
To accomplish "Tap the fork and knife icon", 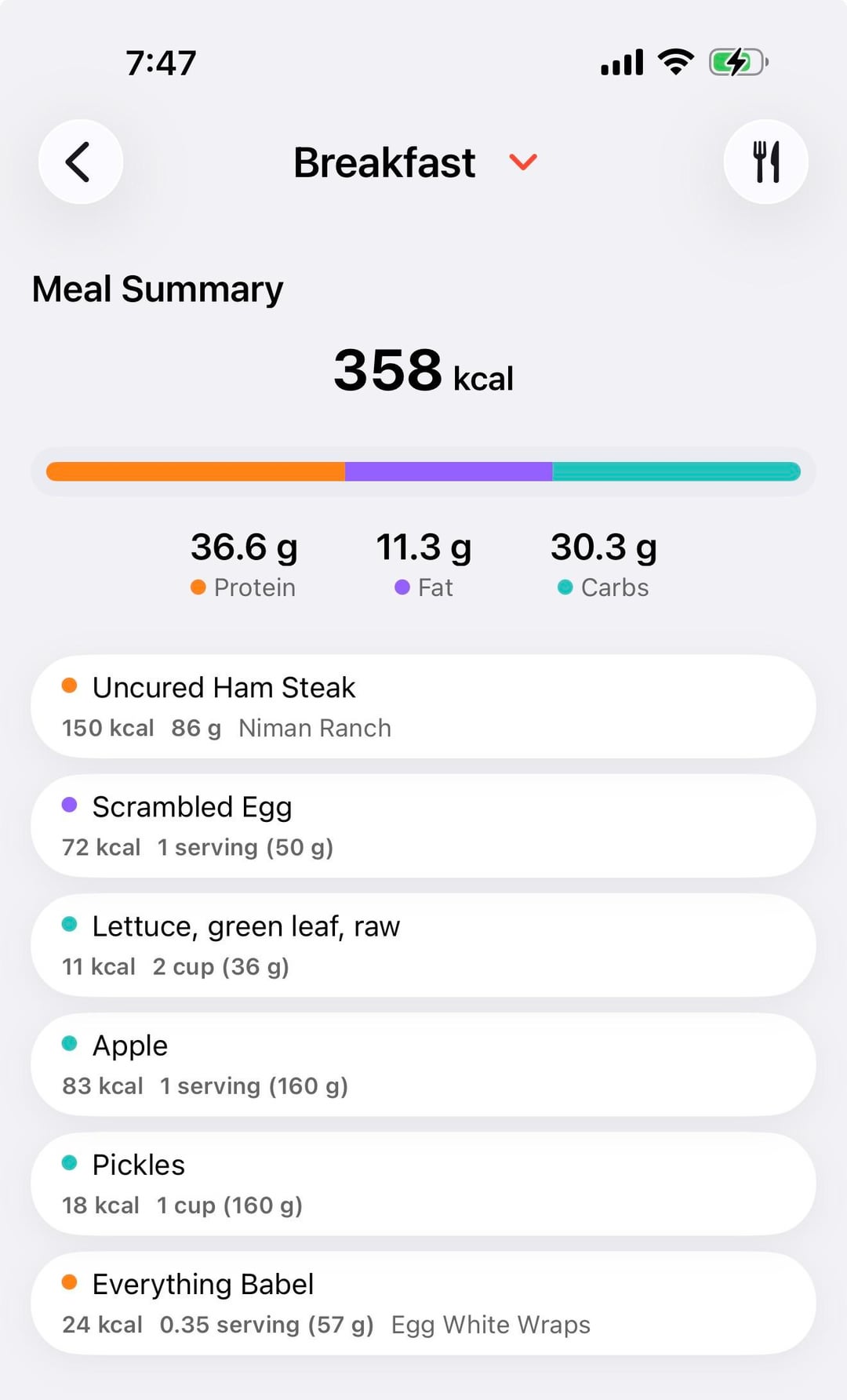I will (x=765, y=162).
